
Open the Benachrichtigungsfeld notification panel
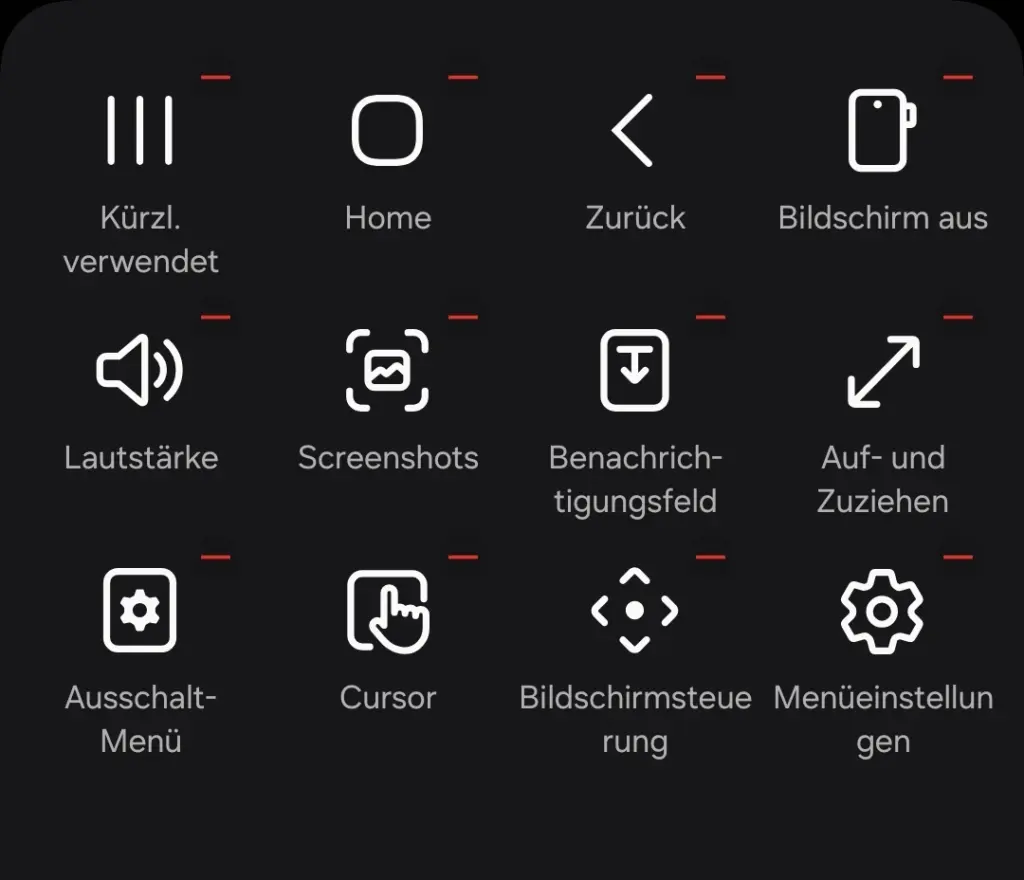(x=634, y=370)
